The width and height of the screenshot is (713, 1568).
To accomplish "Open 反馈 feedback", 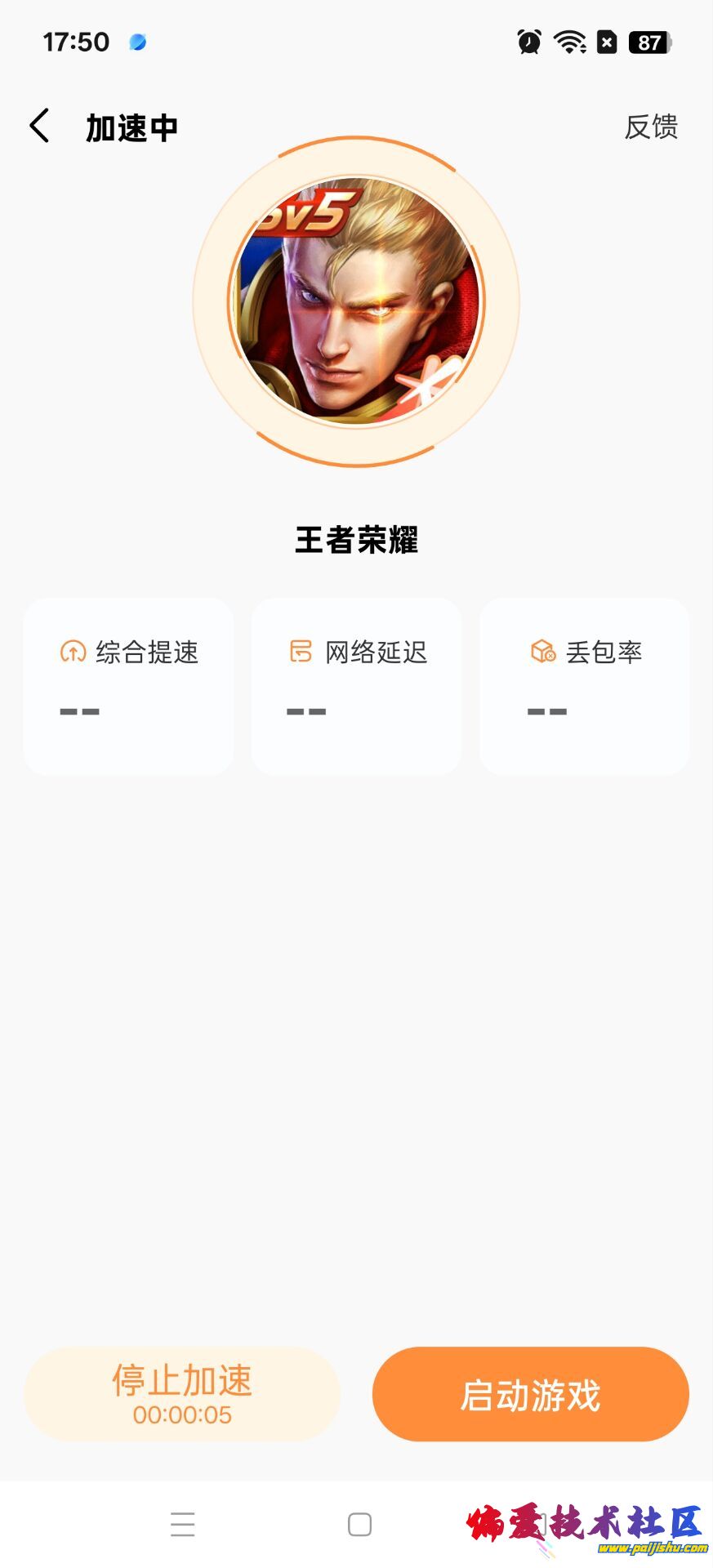I will pos(650,127).
